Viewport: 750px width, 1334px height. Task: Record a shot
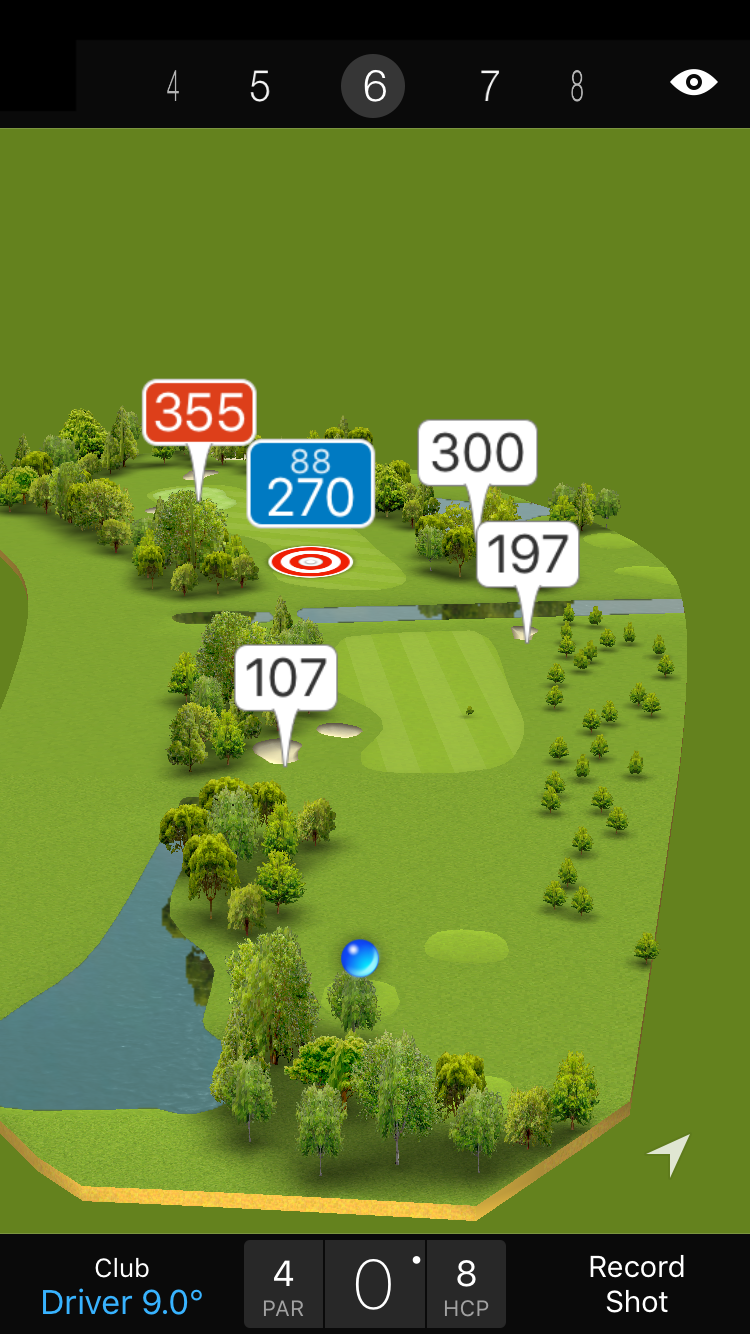click(636, 1284)
